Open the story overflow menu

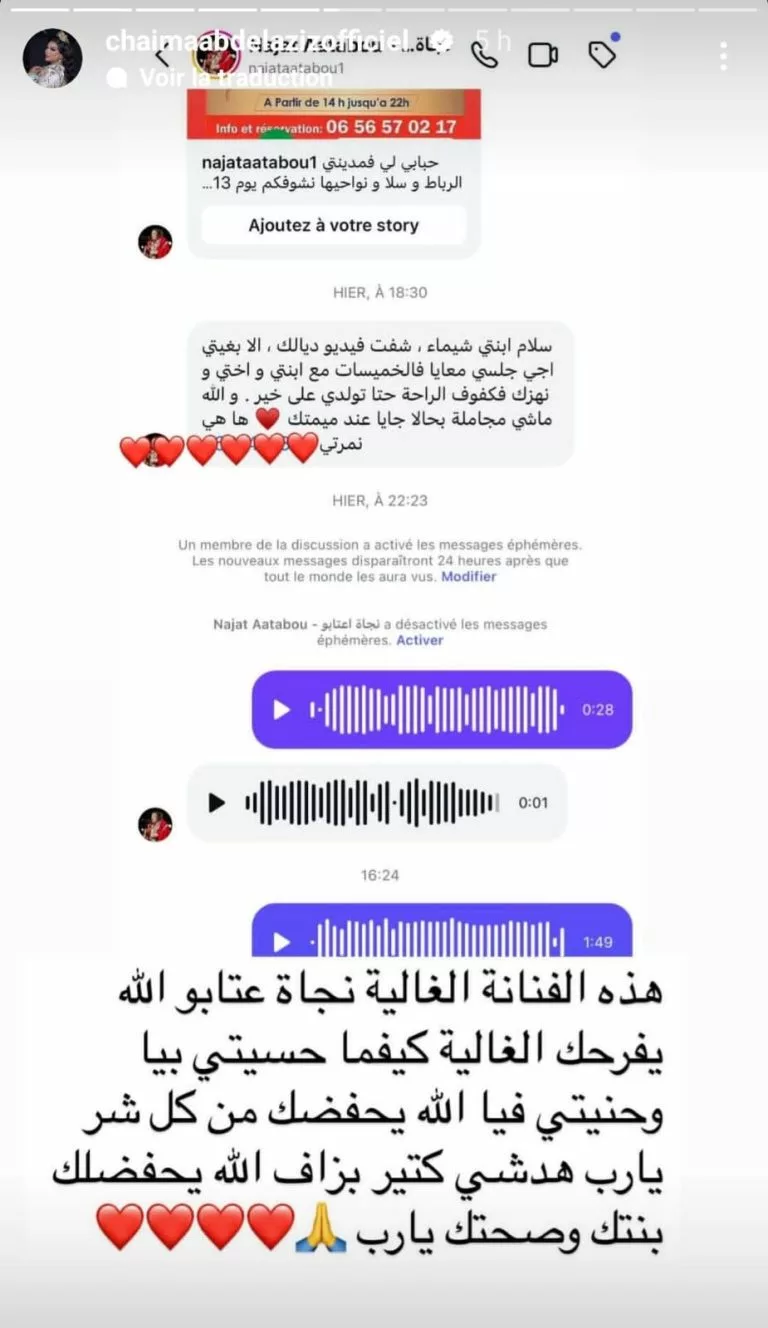coord(723,55)
